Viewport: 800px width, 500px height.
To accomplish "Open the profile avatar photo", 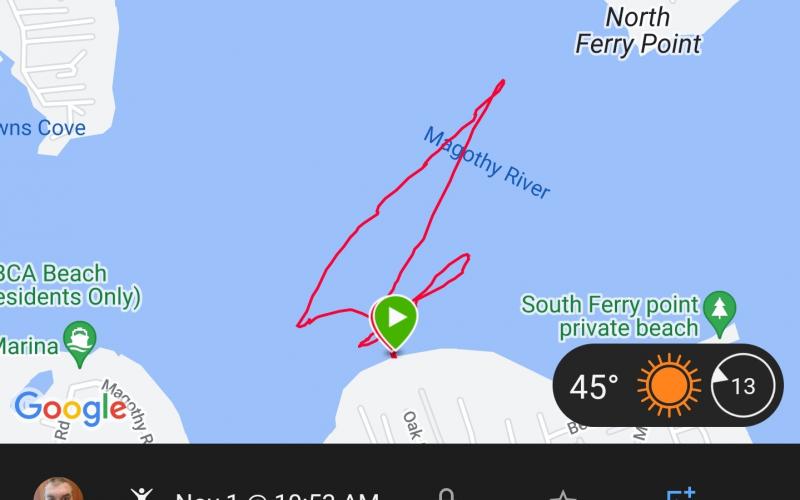I will 58,490.
